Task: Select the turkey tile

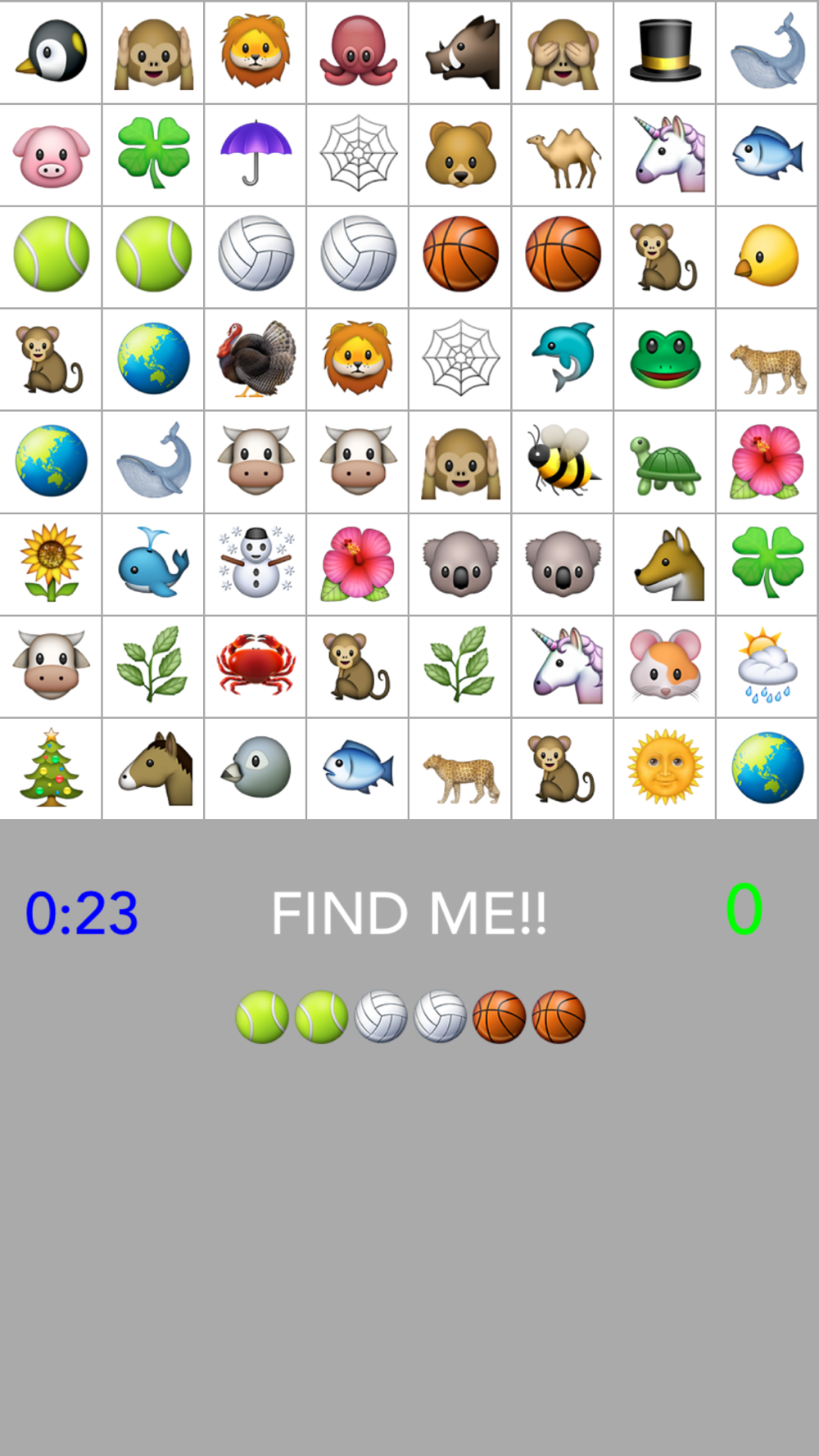Action: point(256,359)
